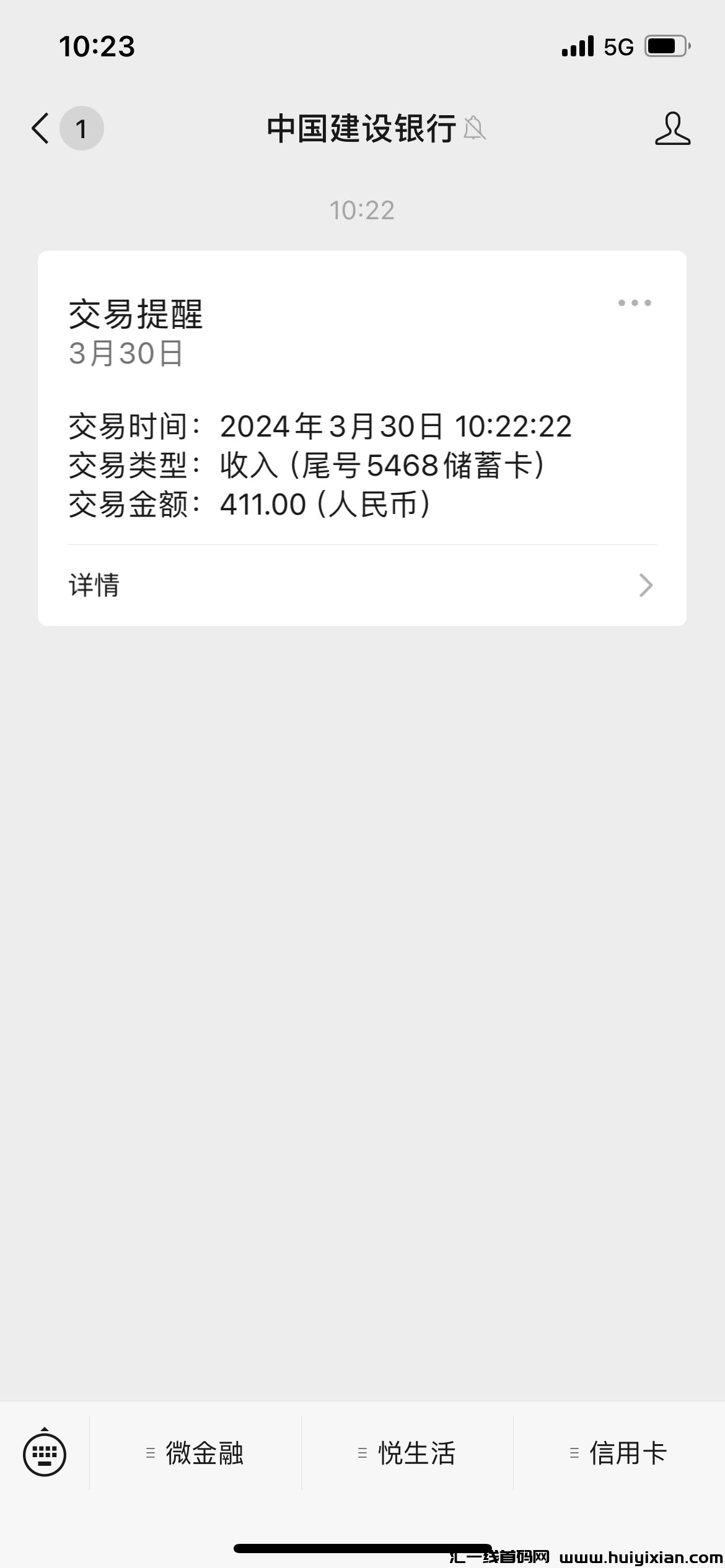
Task: Tap the 5G network indicator in status bar
Action: pos(617,45)
